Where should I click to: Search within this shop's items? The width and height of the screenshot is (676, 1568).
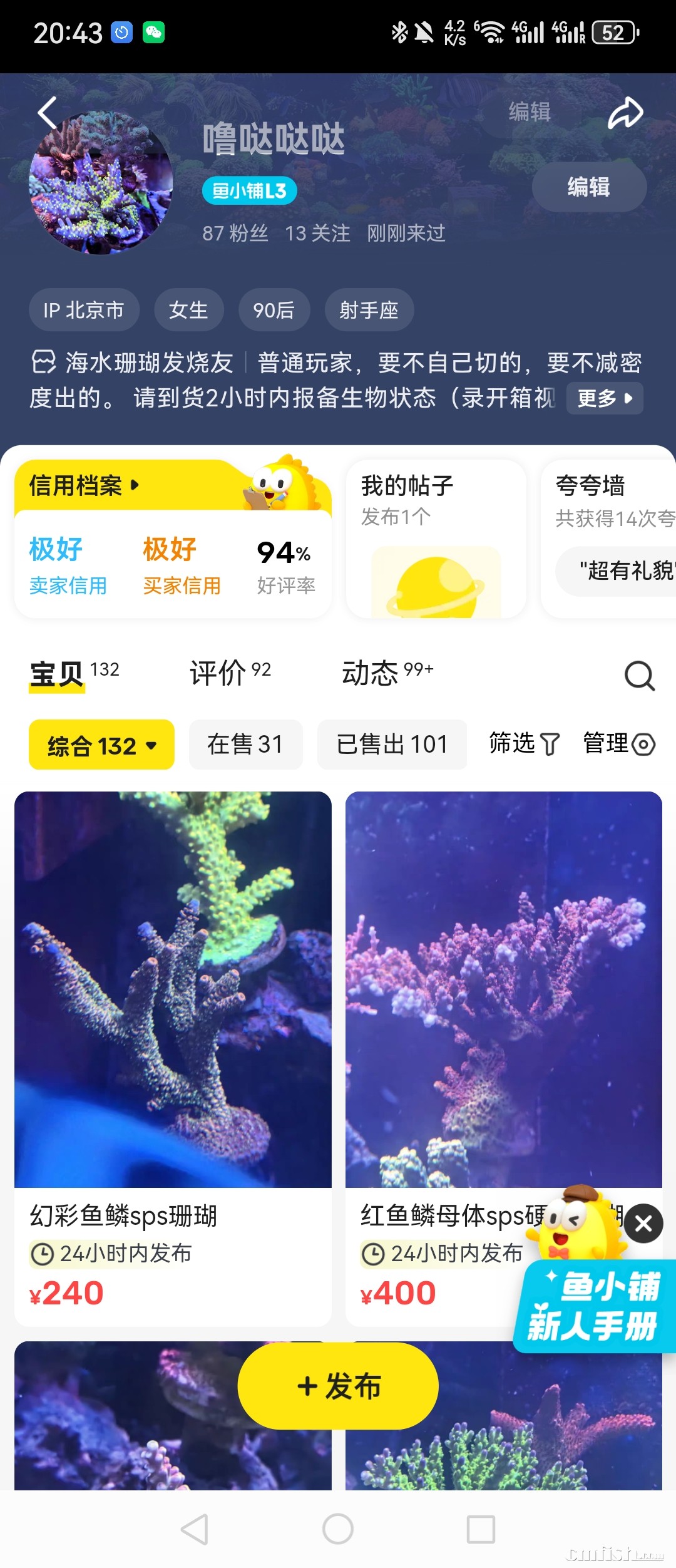639,676
